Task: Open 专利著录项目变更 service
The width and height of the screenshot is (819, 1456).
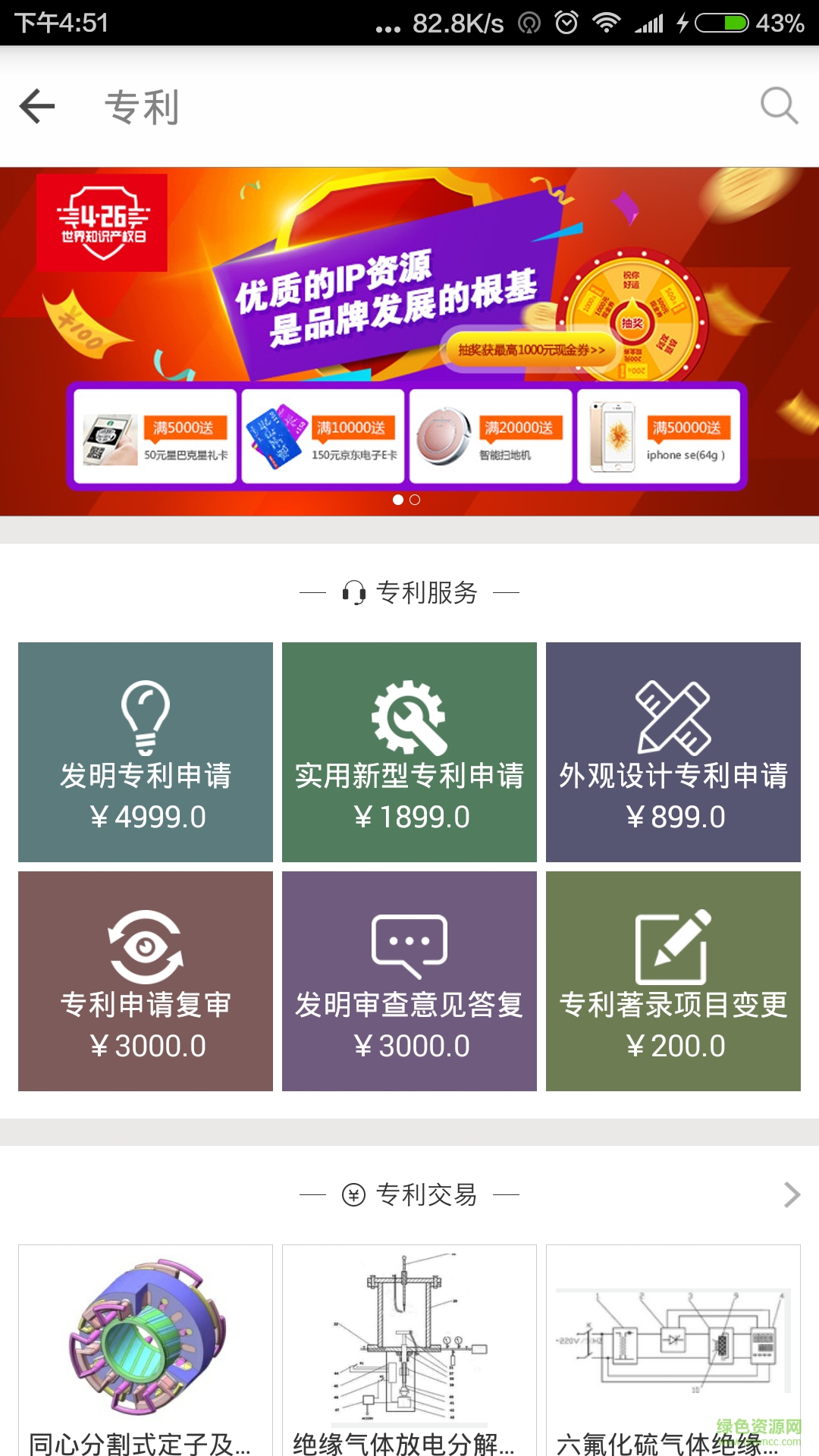Action: pos(673,981)
